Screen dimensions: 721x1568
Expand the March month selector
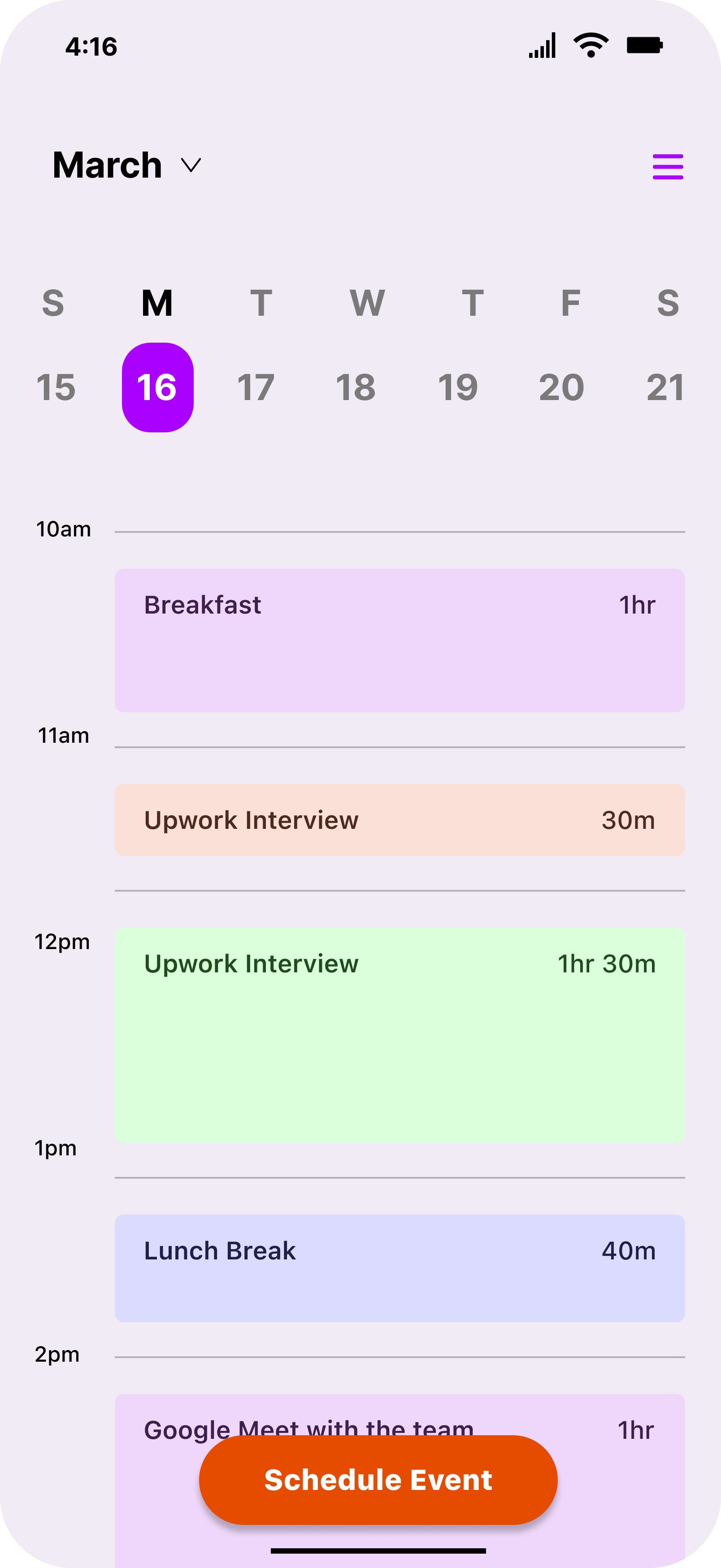point(107,164)
